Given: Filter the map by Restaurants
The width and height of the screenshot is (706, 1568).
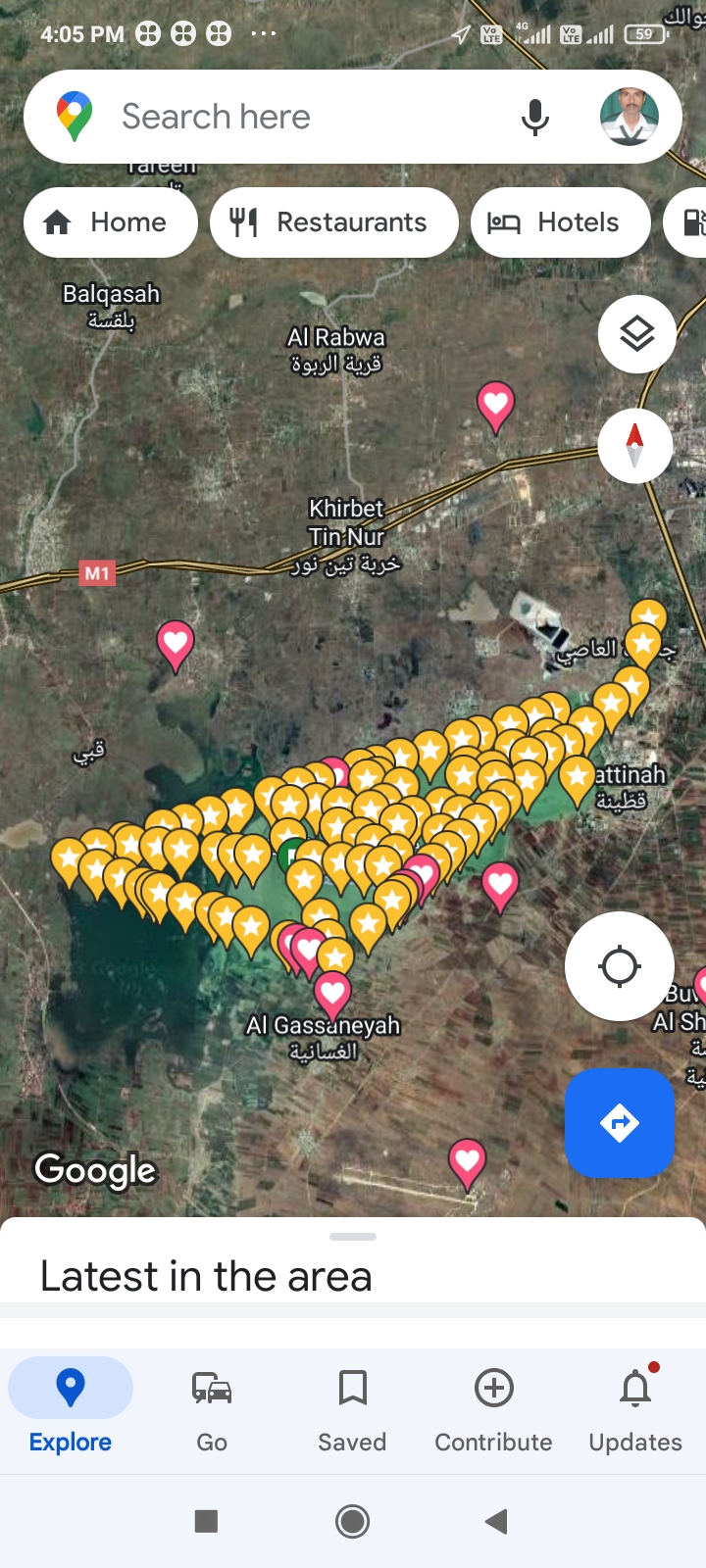Looking at the screenshot, I should pyautogui.click(x=333, y=222).
